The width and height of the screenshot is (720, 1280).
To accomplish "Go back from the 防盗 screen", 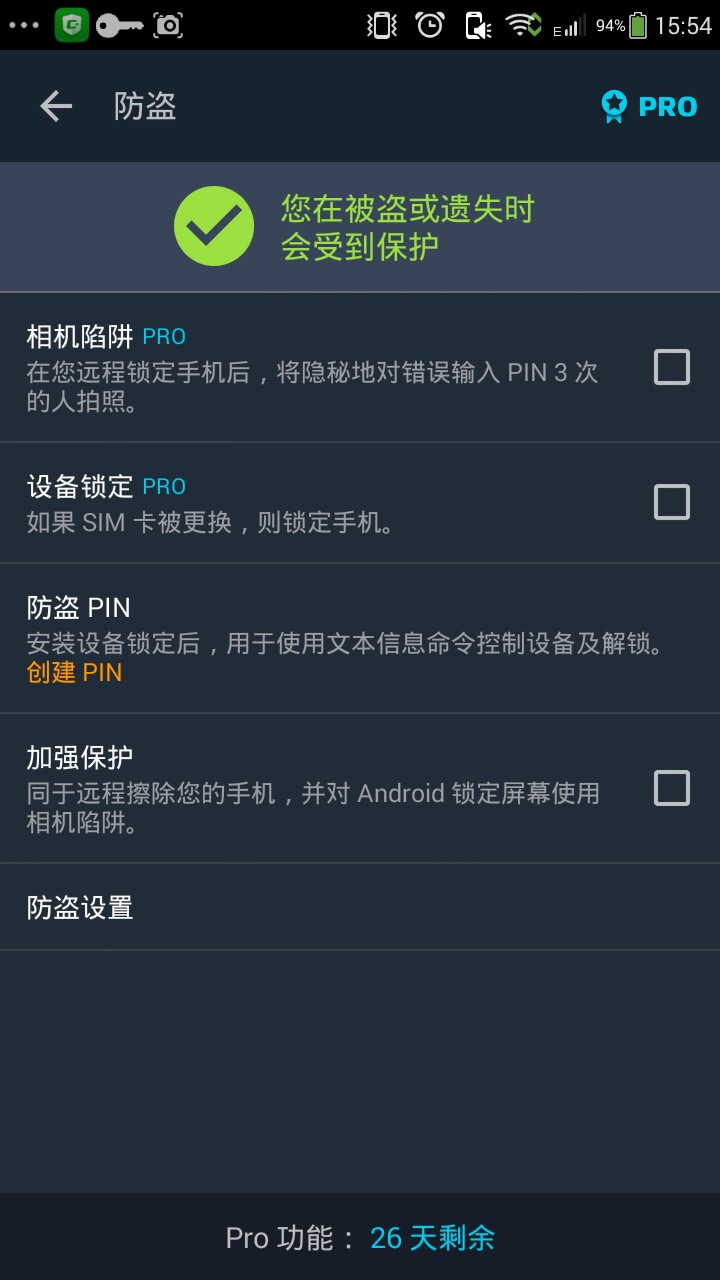I will 56,106.
